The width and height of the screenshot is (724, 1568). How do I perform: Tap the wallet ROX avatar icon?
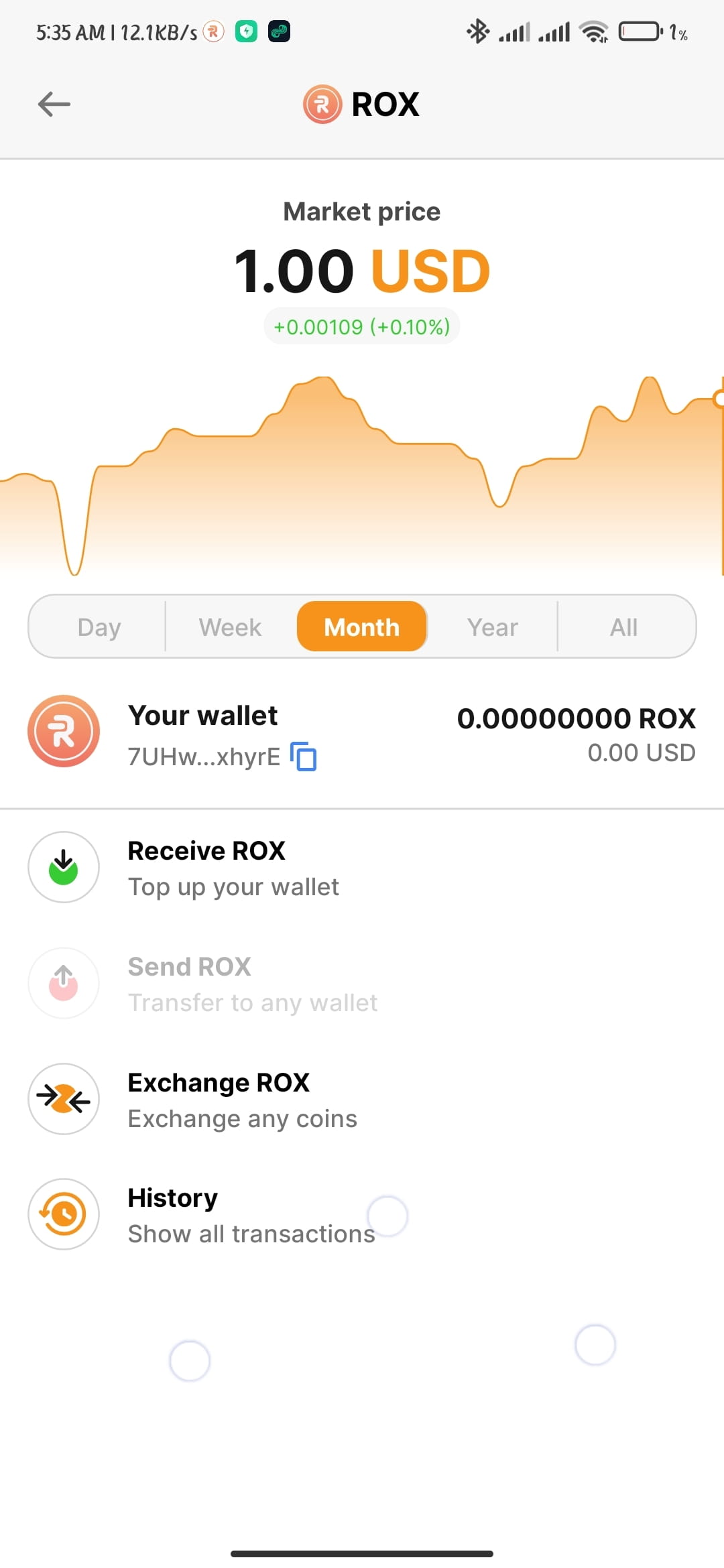tap(63, 731)
